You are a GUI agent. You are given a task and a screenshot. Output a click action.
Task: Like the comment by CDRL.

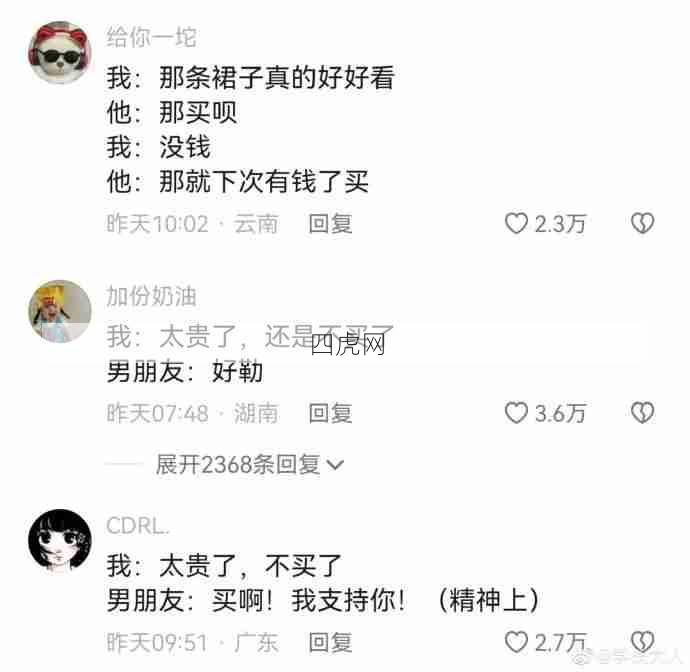click(x=516, y=641)
